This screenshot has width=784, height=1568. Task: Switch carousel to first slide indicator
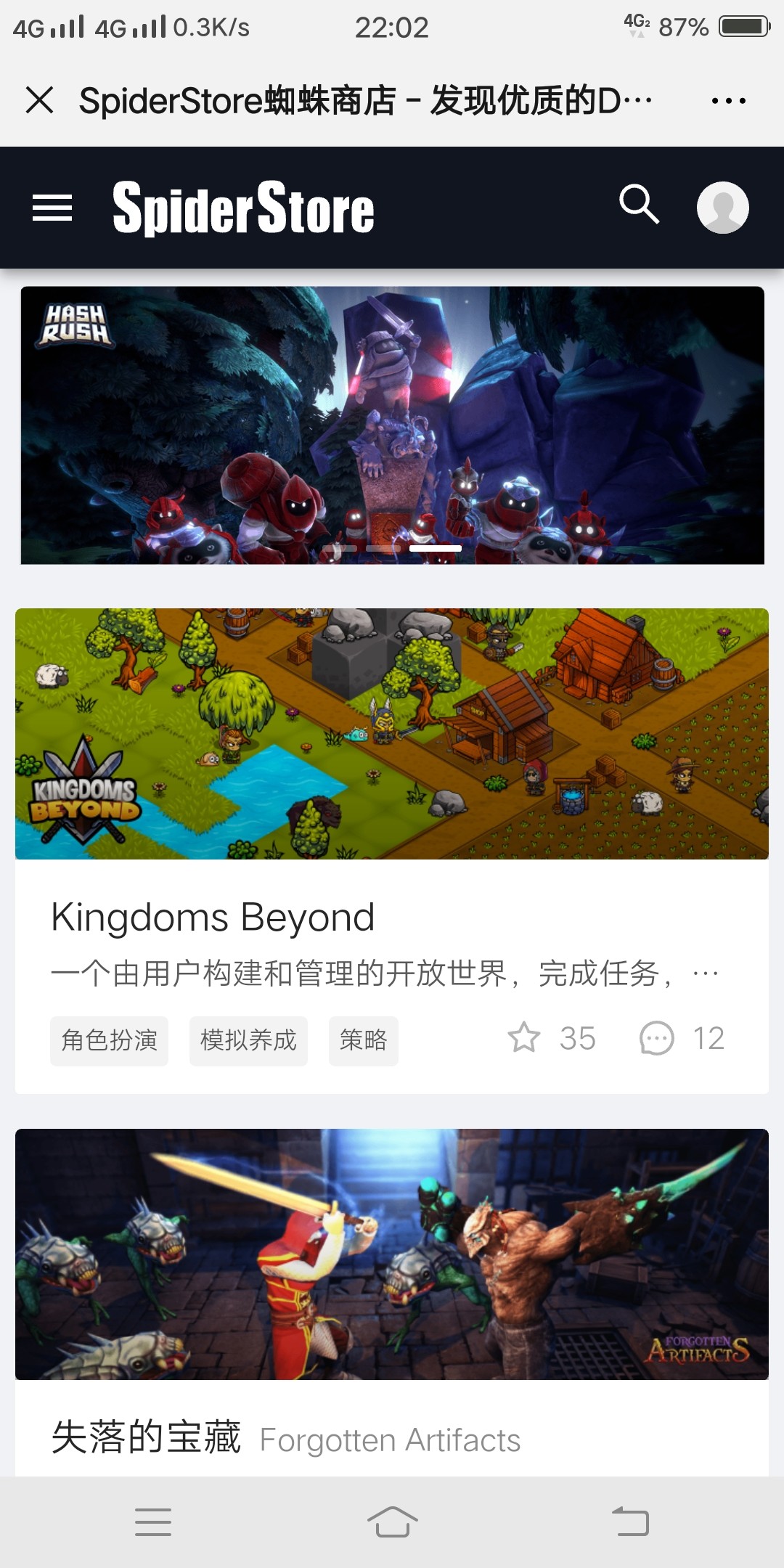click(x=341, y=549)
